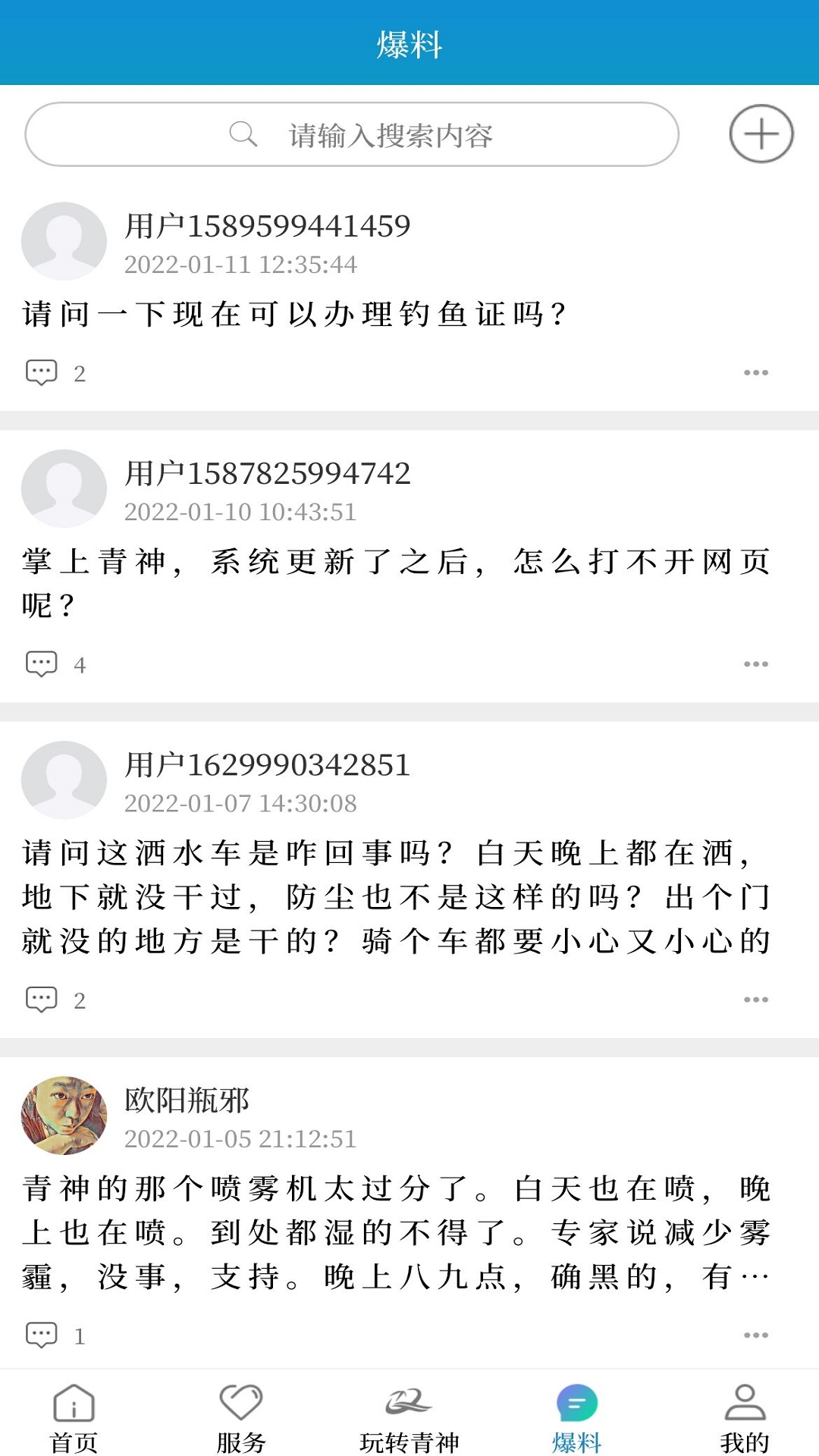Image resolution: width=819 pixels, height=1456 pixels.
Task: Switch to the 服务 tab
Action: (x=241, y=1418)
